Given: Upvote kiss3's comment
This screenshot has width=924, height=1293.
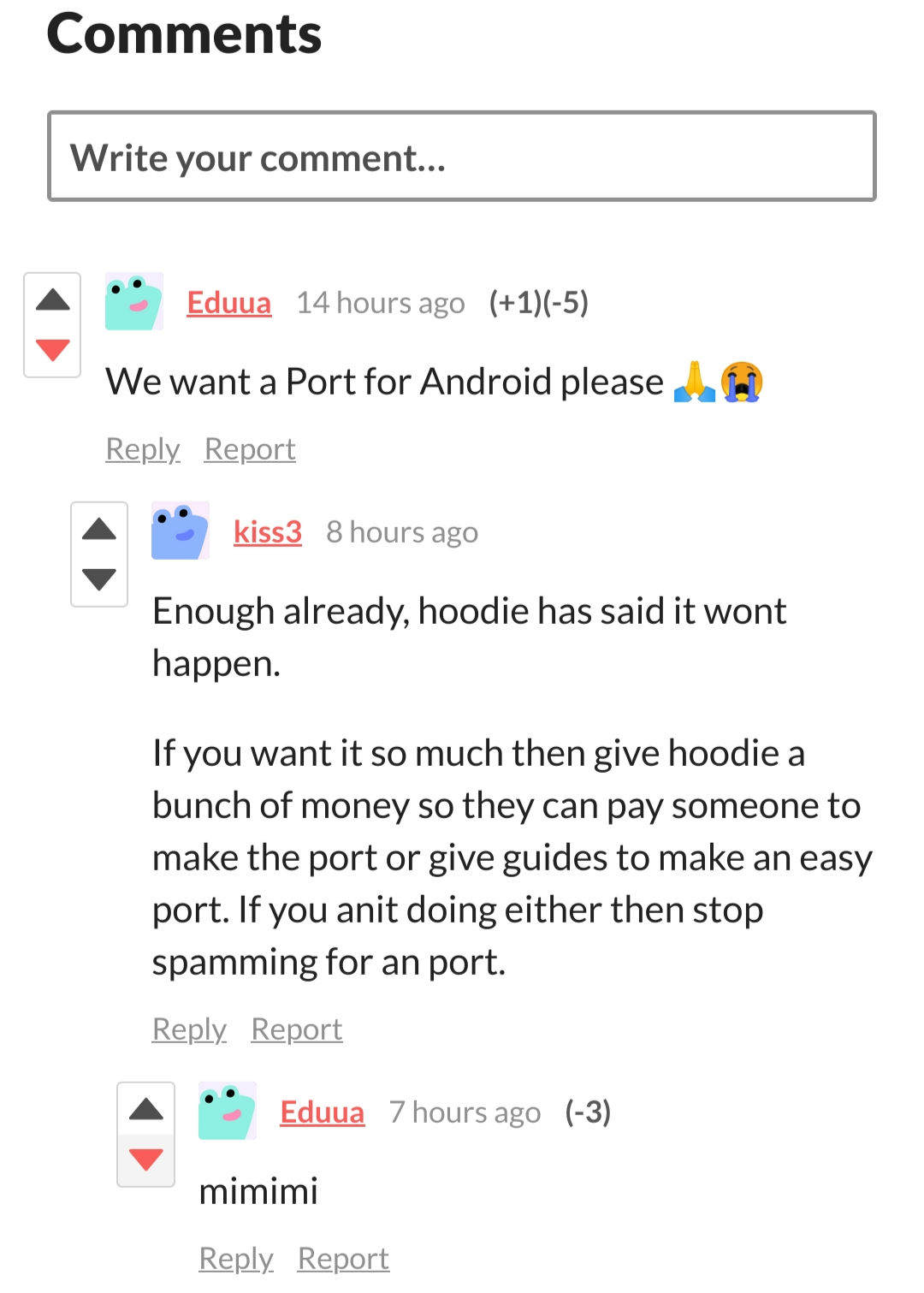Looking at the screenshot, I should [x=99, y=530].
